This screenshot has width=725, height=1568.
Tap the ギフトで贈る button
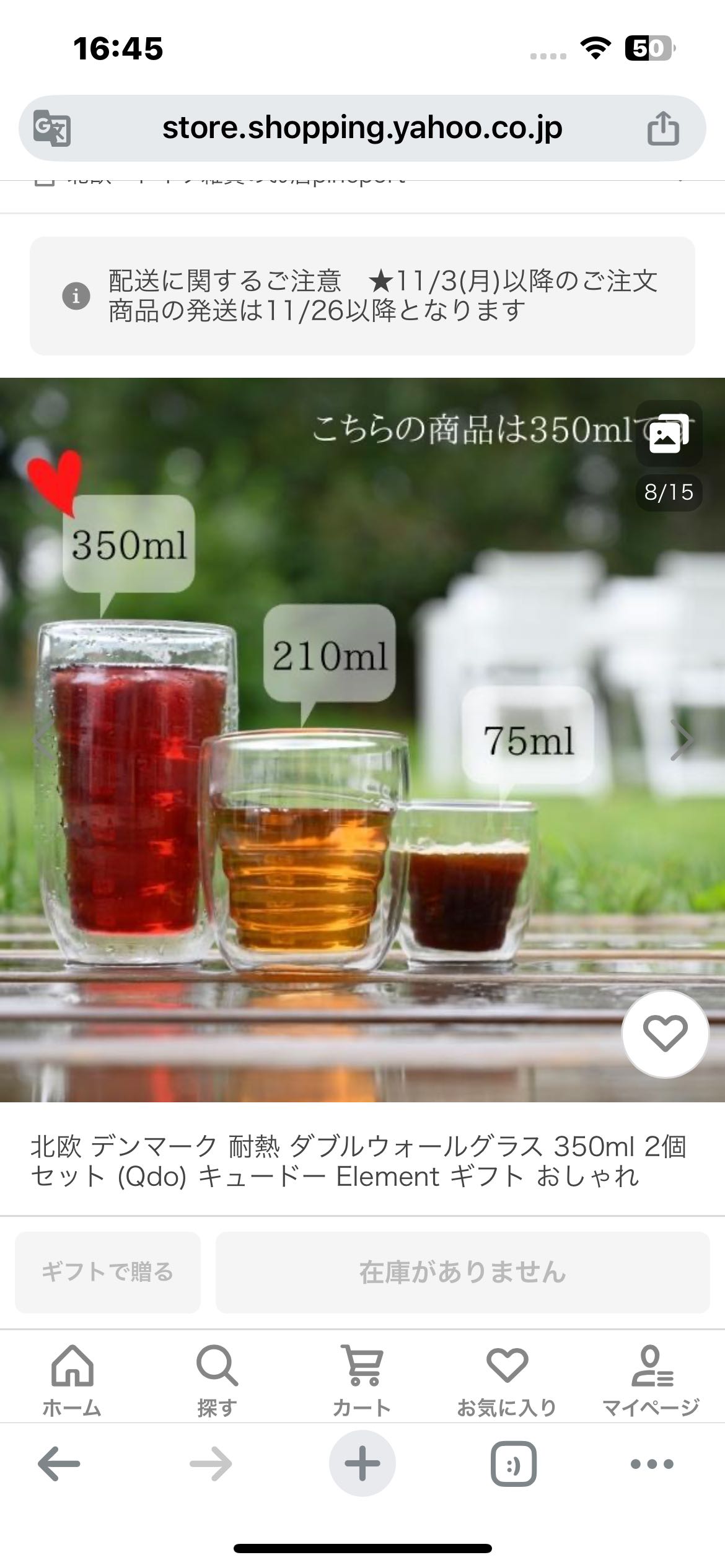click(x=108, y=1272)
